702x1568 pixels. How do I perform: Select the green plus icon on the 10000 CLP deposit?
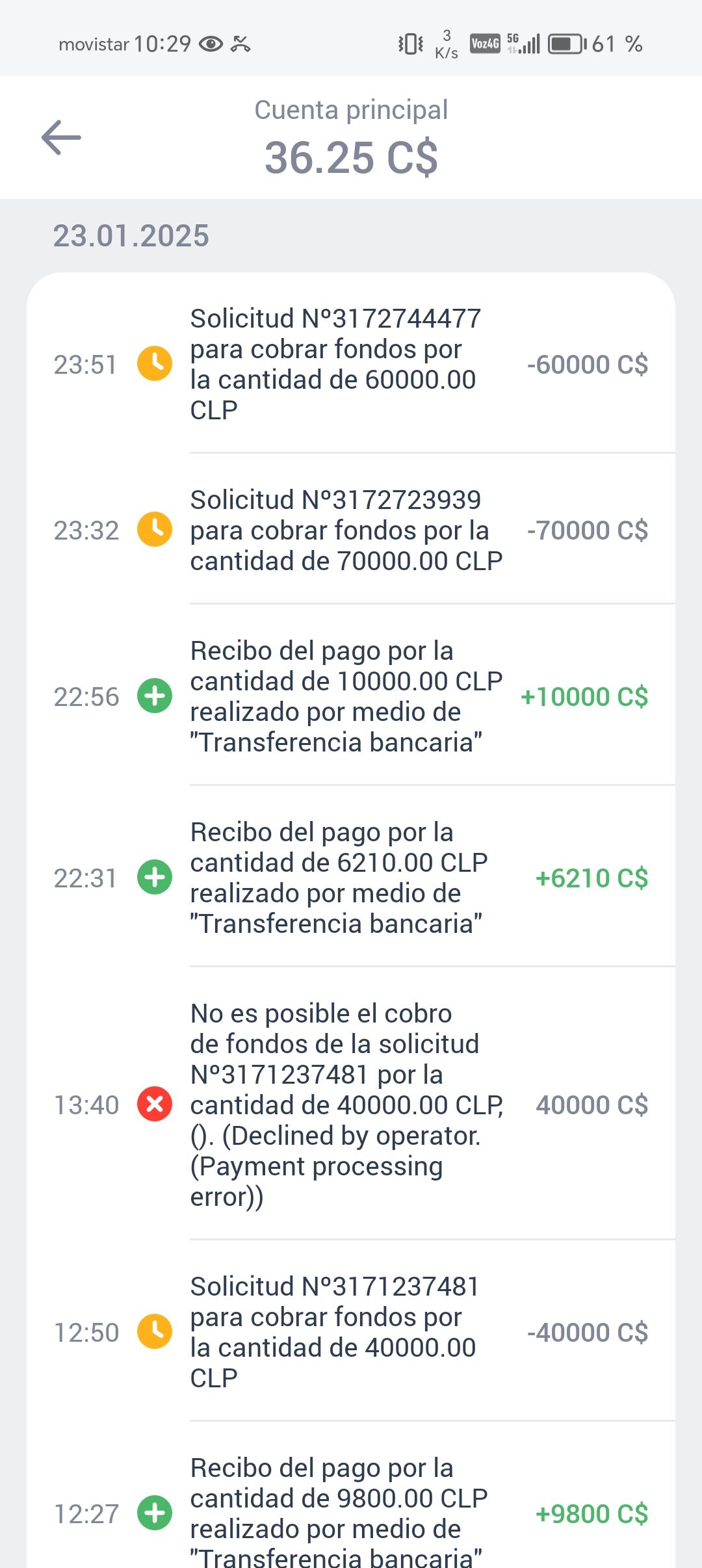click(155, 696)
